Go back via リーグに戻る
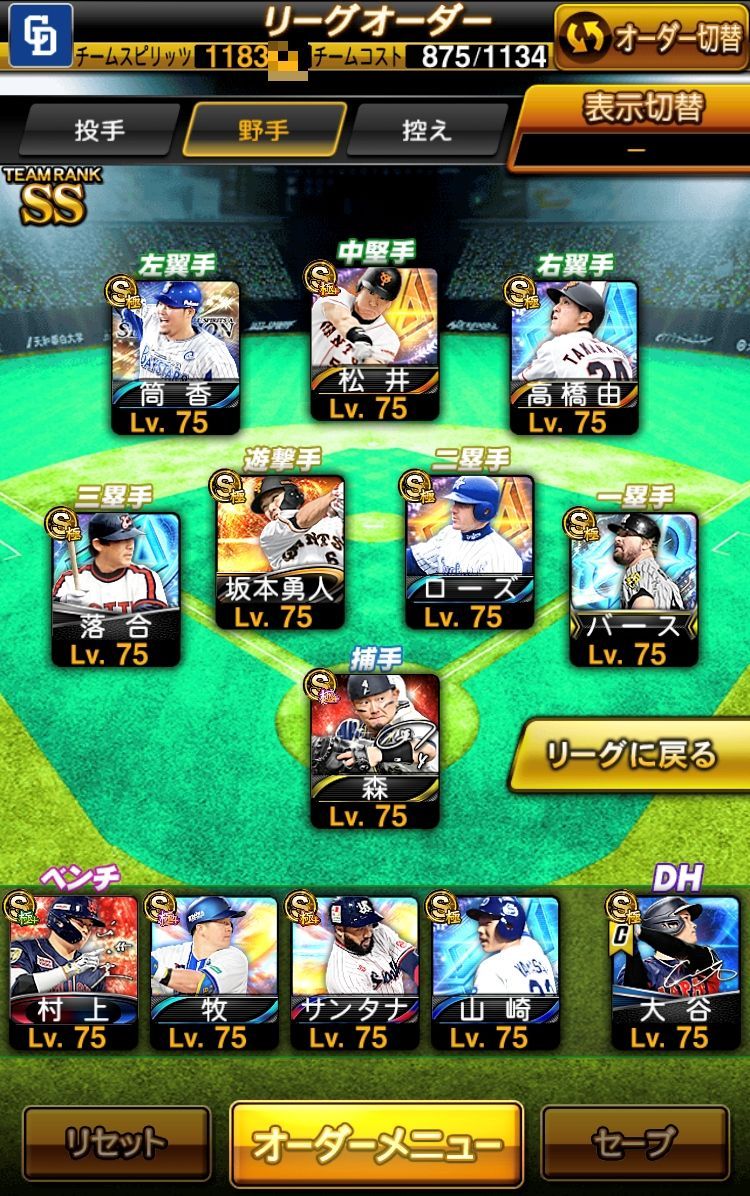Viewport: 750px width, 1196px height. tap(632, 755)
